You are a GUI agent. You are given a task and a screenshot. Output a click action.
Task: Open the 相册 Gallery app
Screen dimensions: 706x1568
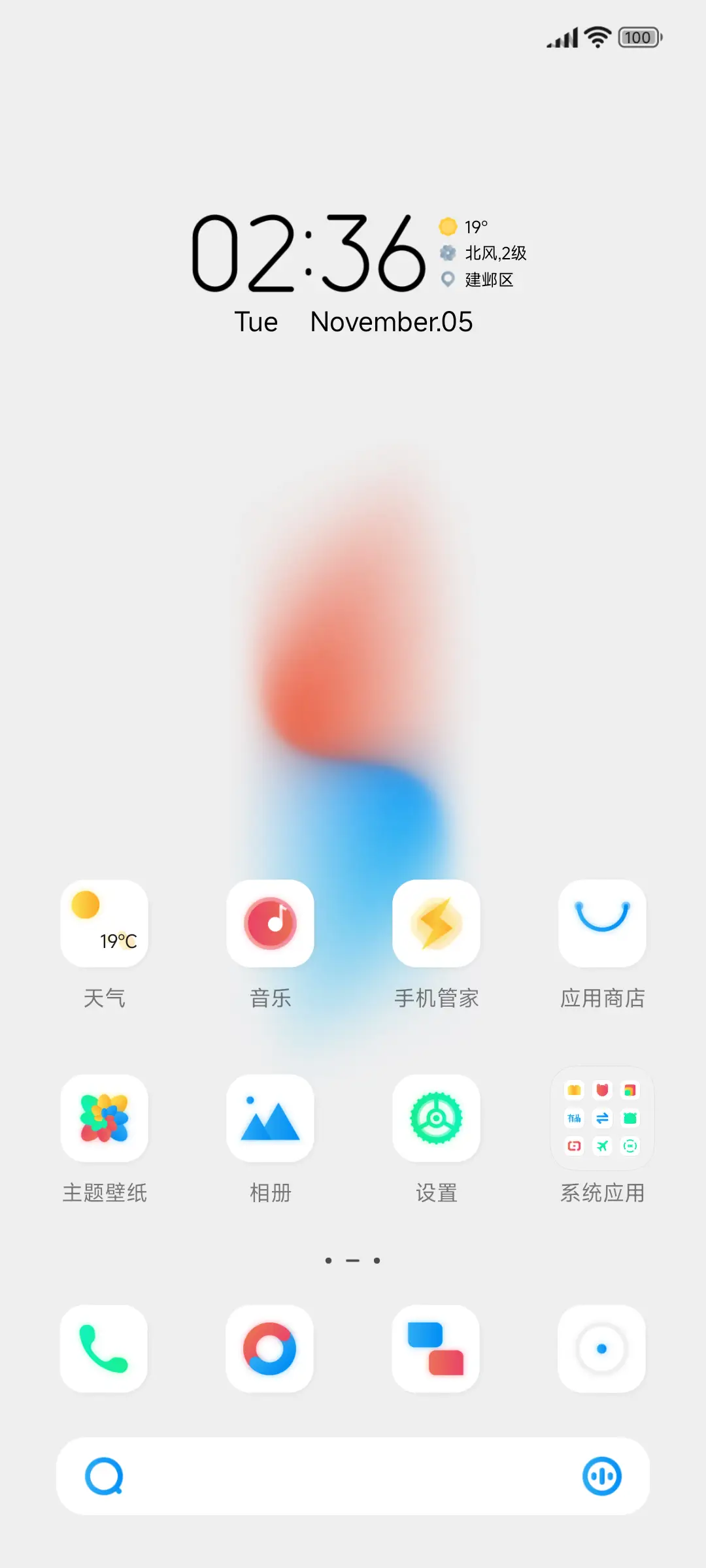(x=270, y=1119)
